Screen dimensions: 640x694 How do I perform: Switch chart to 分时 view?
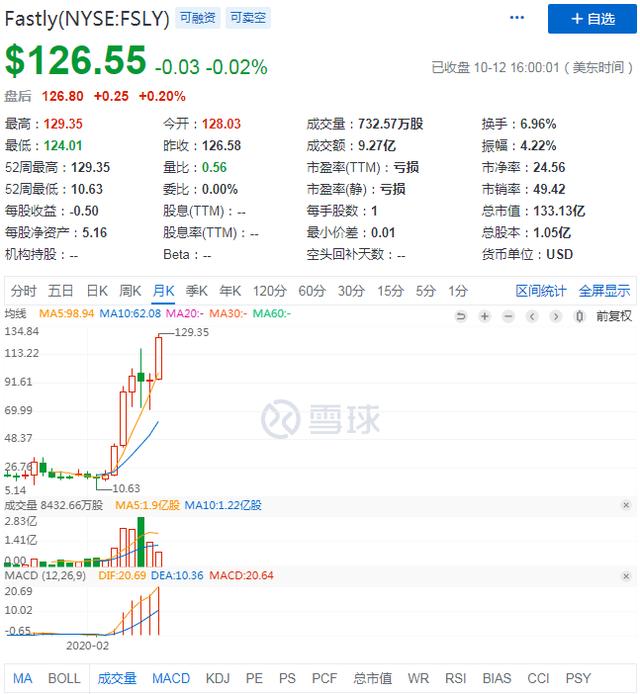(23, 291)
